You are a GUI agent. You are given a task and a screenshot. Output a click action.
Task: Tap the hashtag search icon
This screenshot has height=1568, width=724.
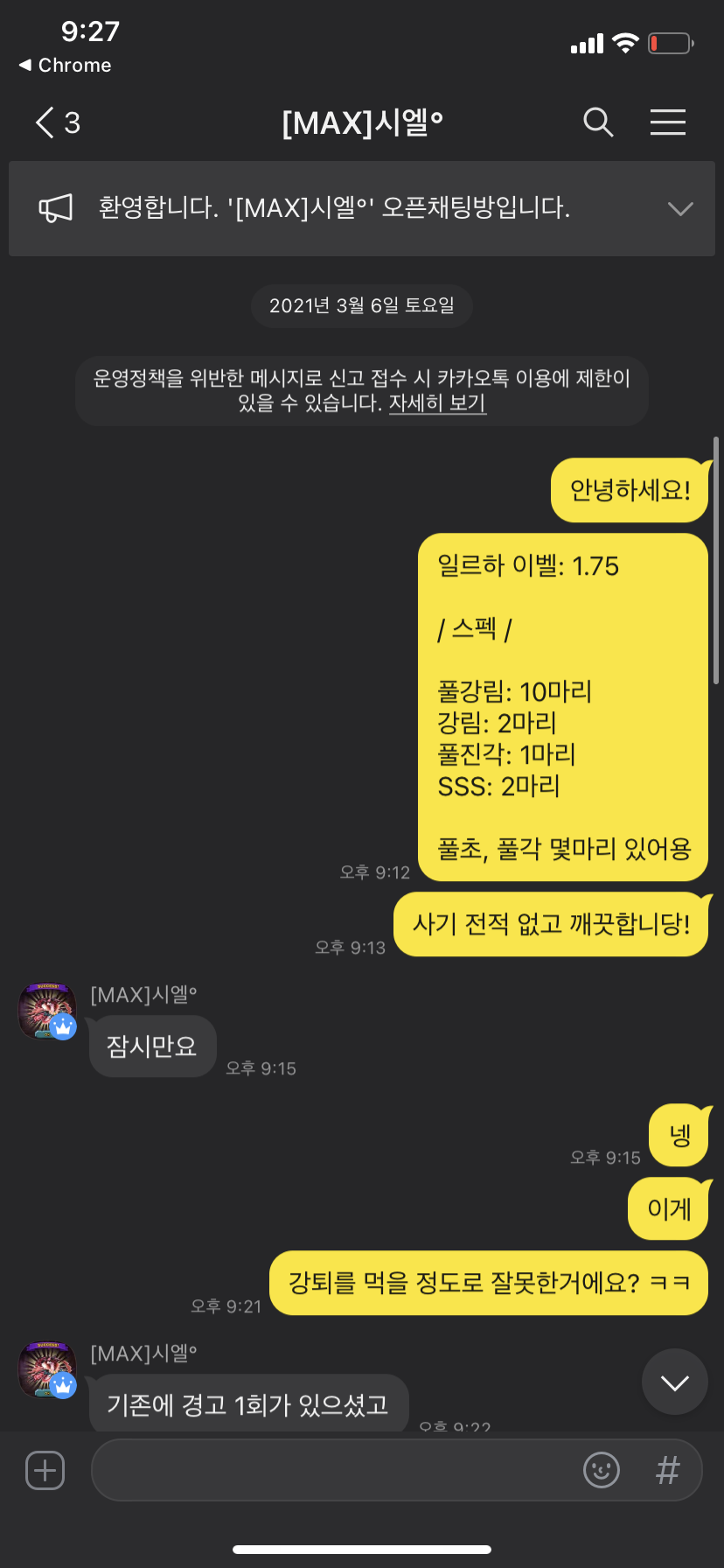pyautogui.click(x=668, y=1470)
